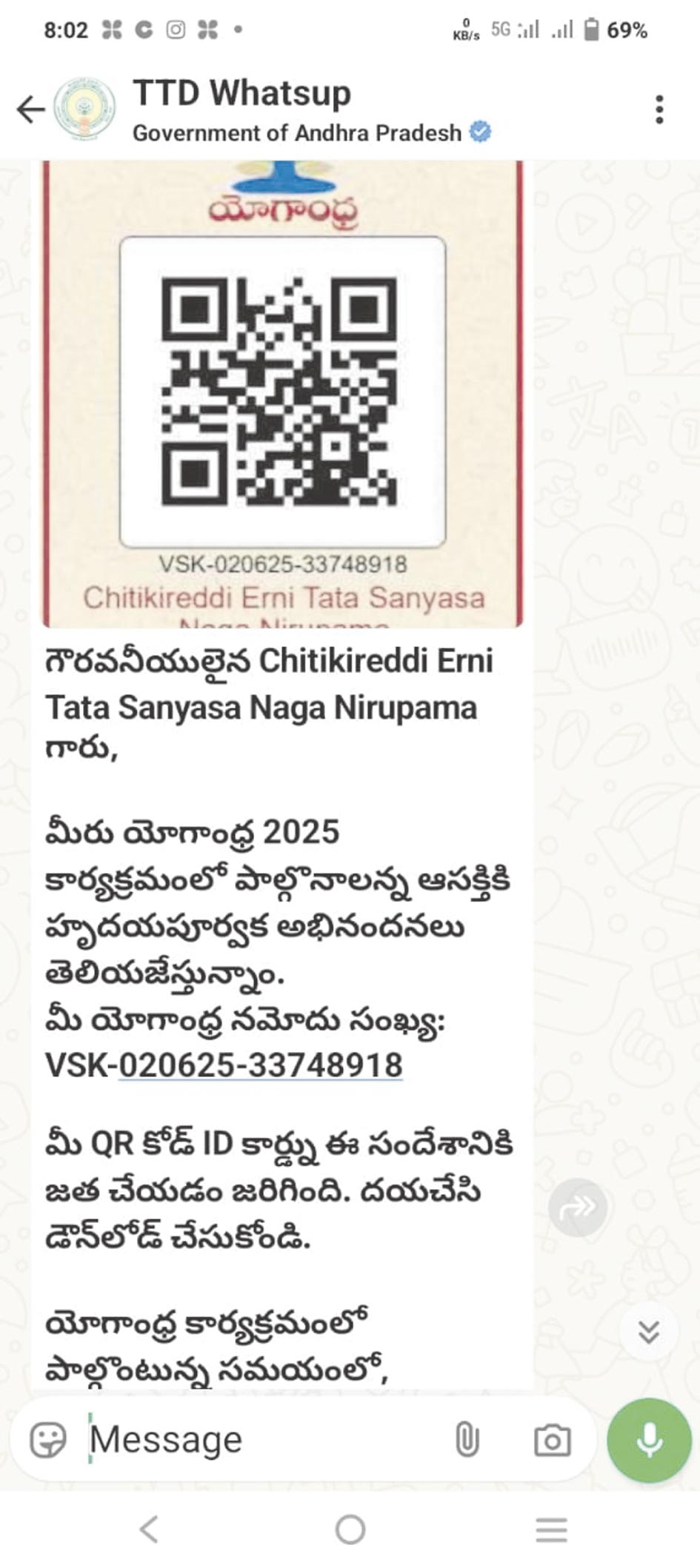Forward the QR code message
700x1568 pixels.
pos(578,1207)
